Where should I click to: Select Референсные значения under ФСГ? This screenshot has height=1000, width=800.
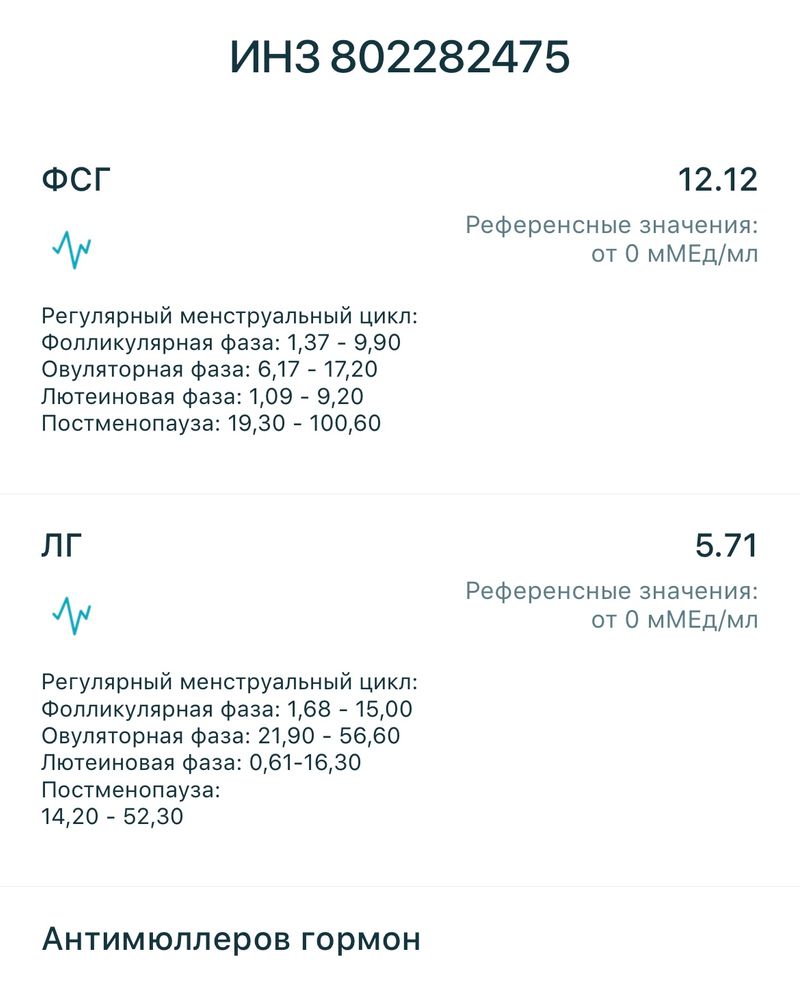615,225
